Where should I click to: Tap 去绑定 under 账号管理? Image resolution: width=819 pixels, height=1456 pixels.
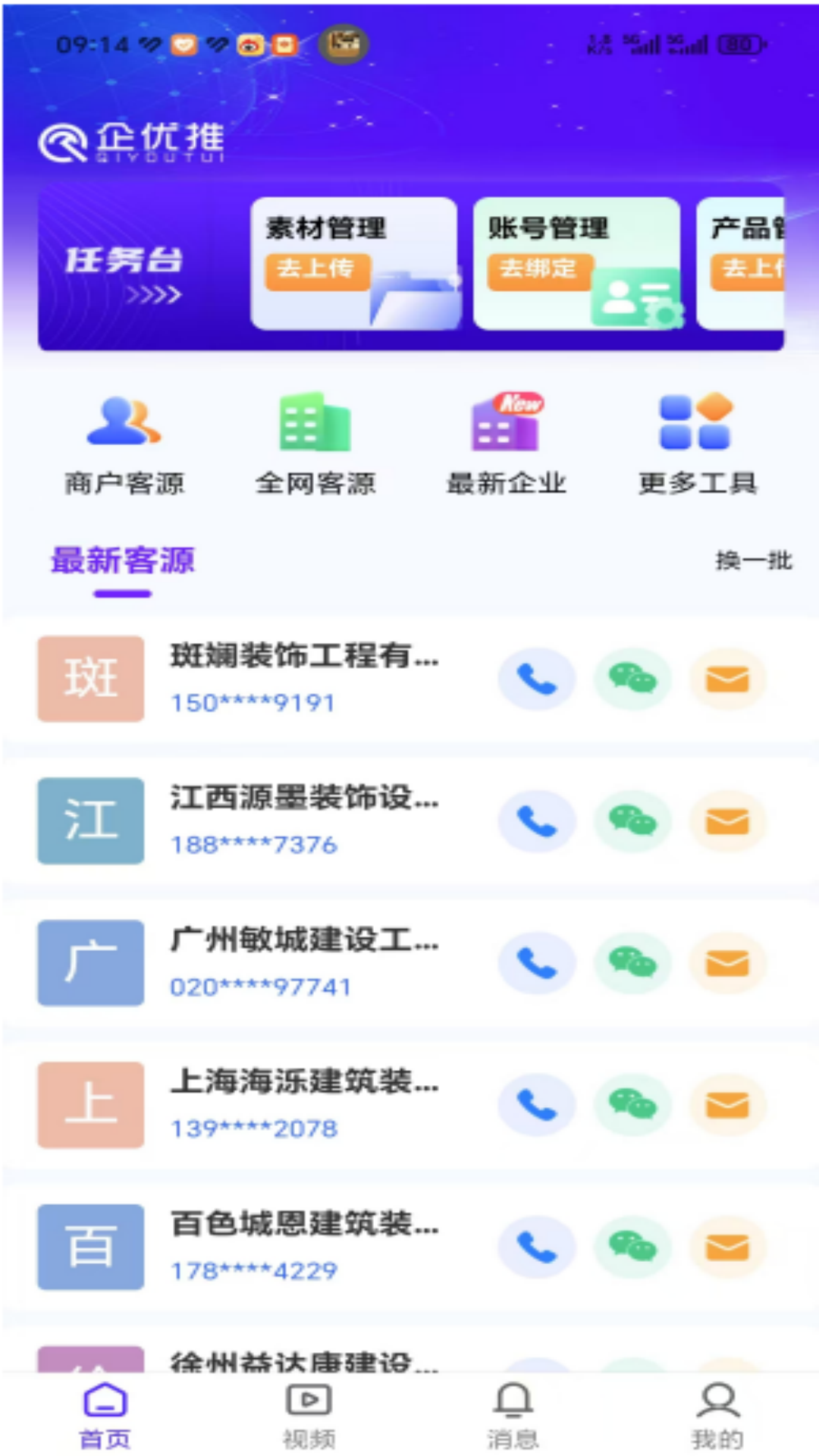click(540, 269)
